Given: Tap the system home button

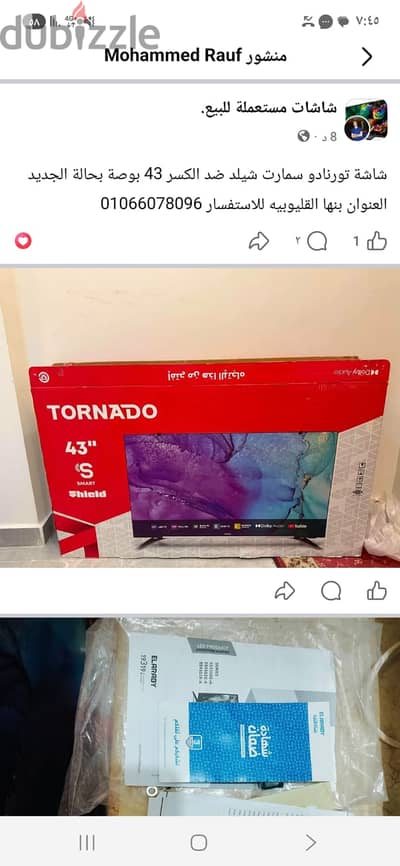Looking at the screenshot, I should coord(199,842).
